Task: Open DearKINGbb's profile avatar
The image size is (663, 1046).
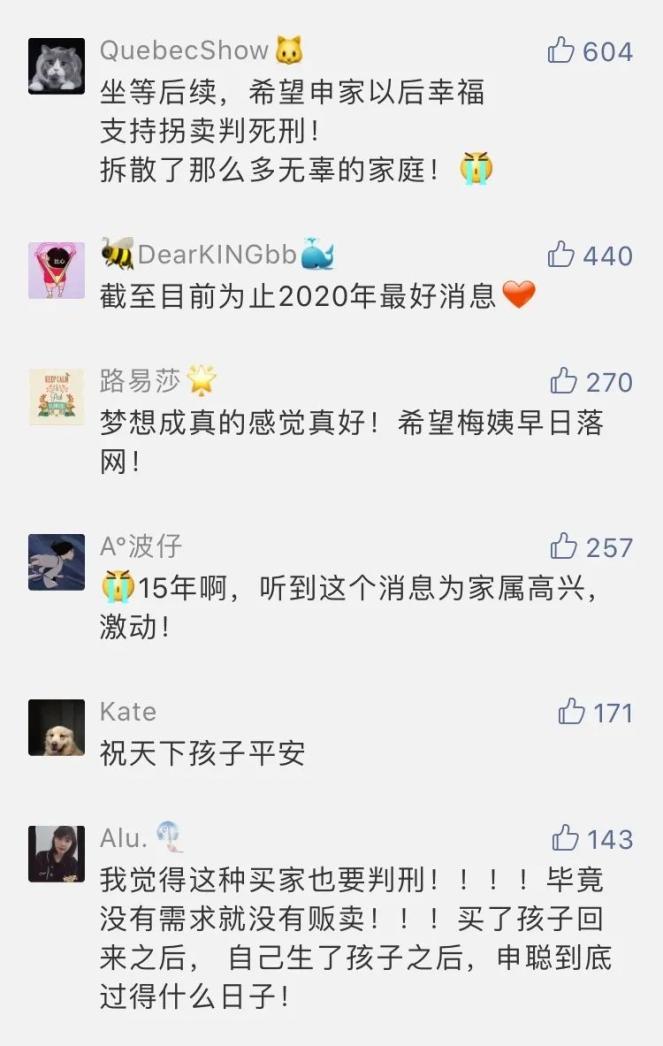Action: (56, 270)
